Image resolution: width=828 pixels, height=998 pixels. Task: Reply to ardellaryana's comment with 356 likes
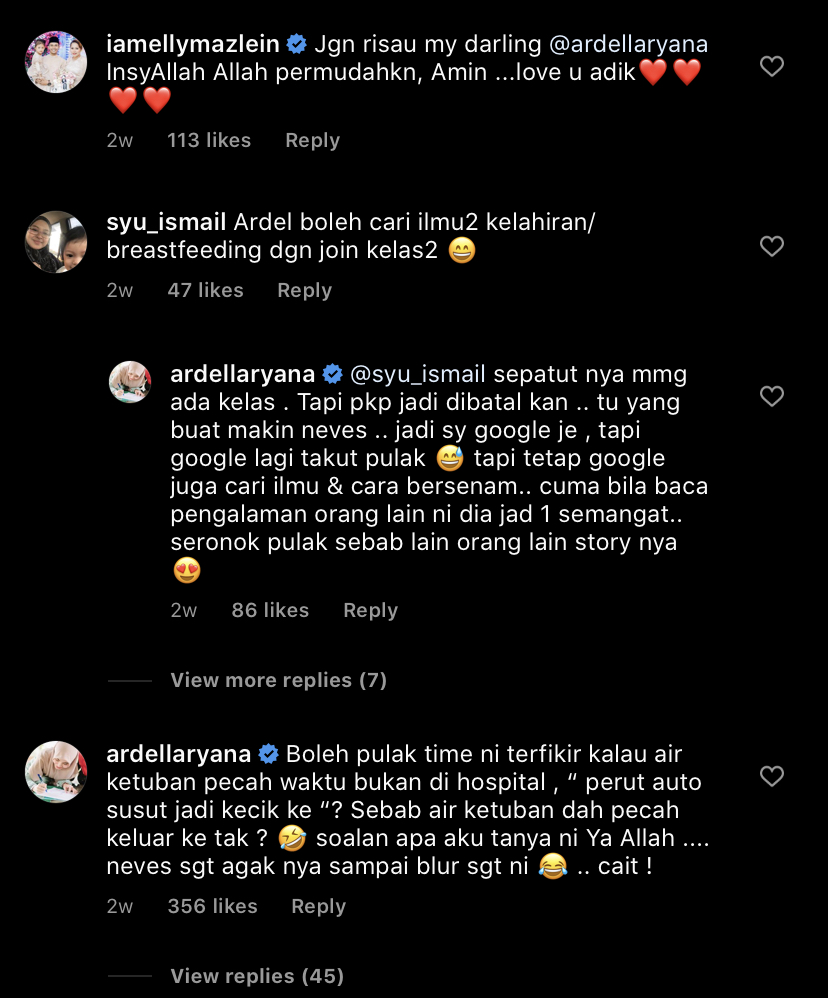(318, 906)
